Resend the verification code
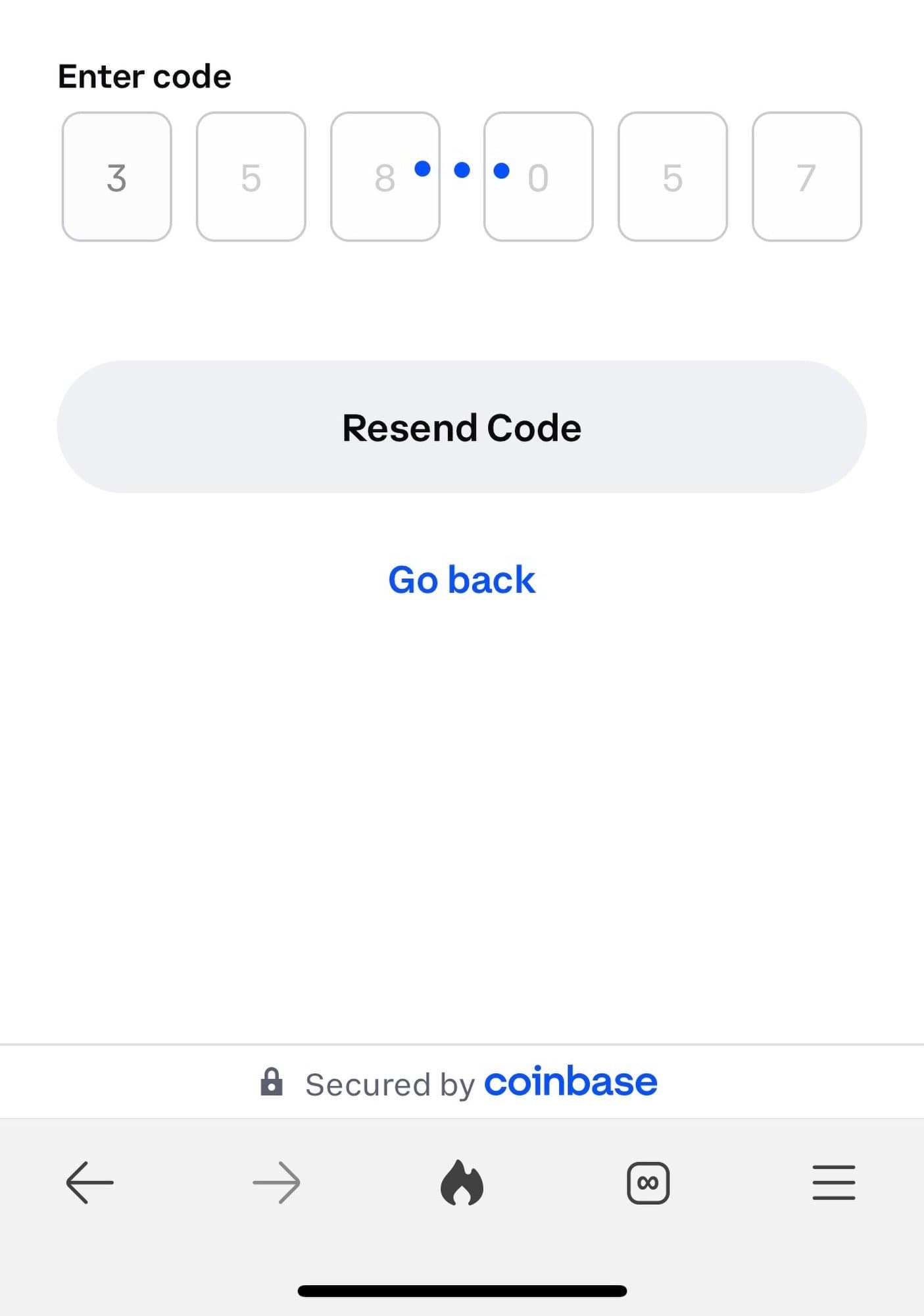Viewport: 924px width, 1316px height. [462, 427]
